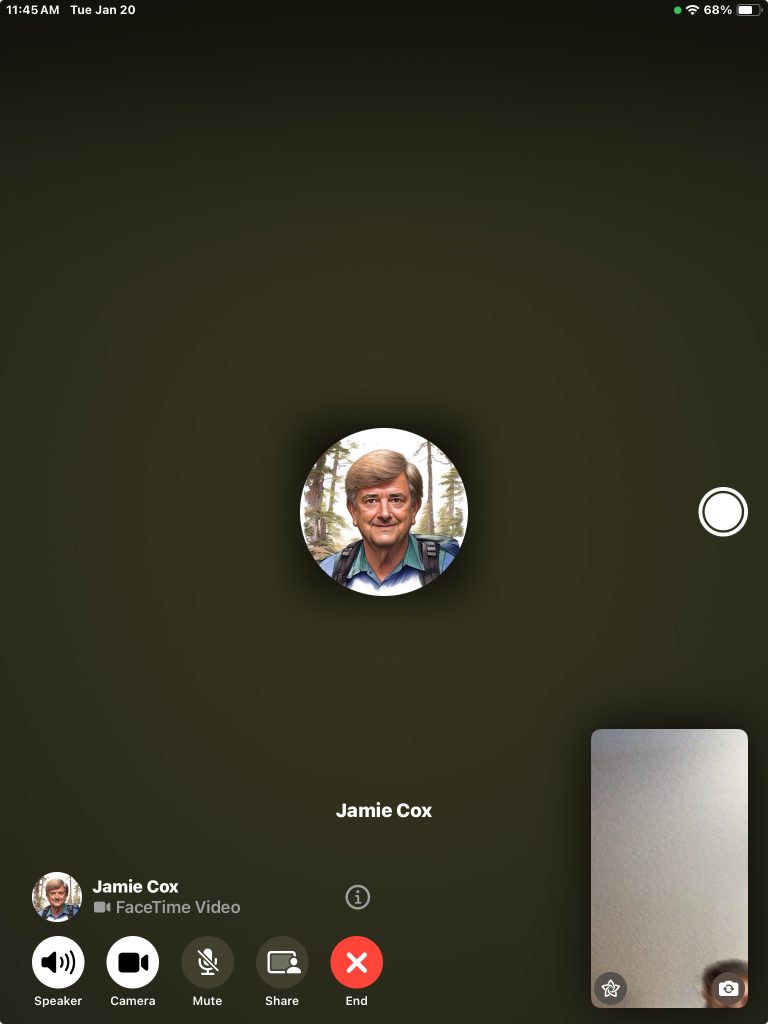The height and width of the screenshot is (1024, 768).
Task: Expand the self-view video preview
Action: pos(669,850)
